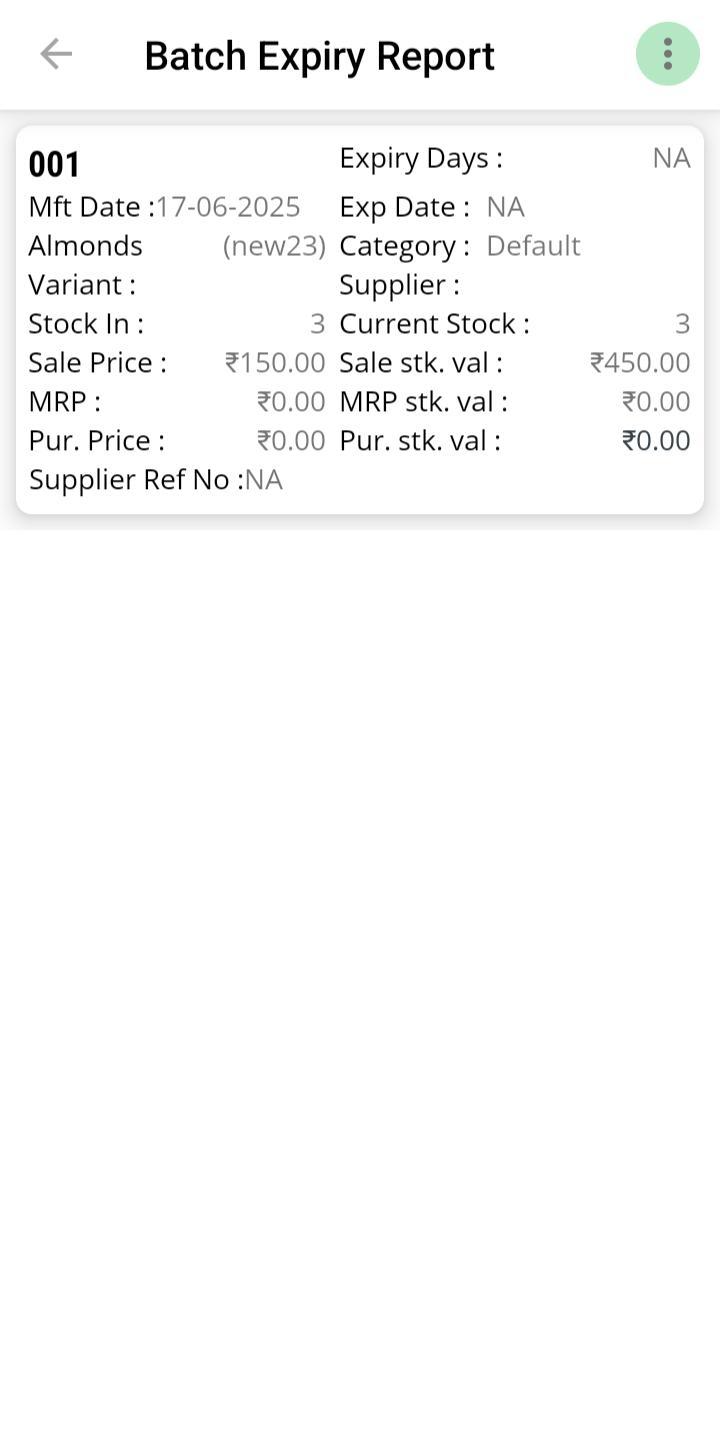The image size is (720, 1435).
Task: Open the three-dot overflow menu
Action: pyautogui.click(x=667, y=54)
